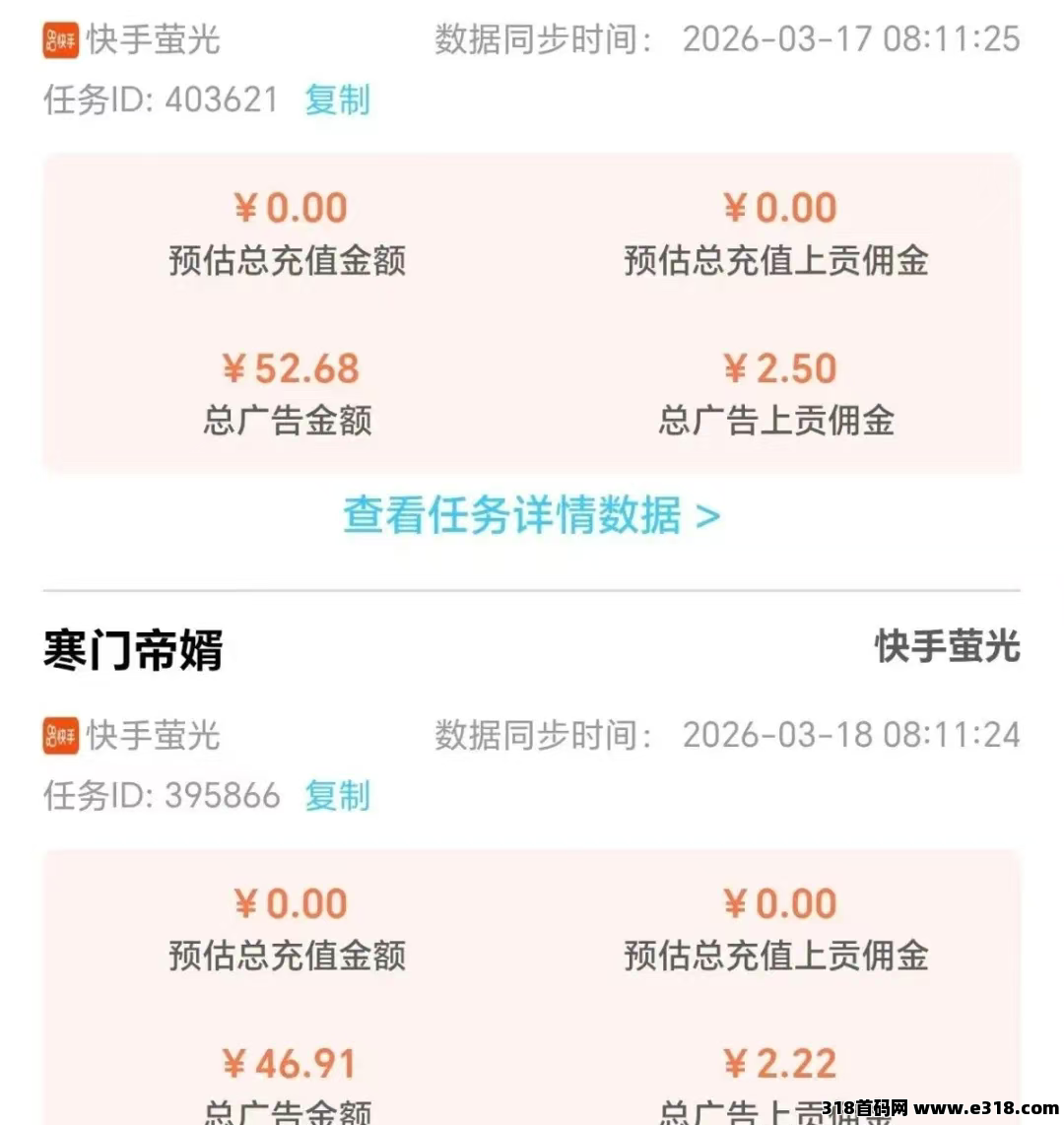Click the ¥2.22 总广告上贡佣金 value
This screenshot has width=1064, height=1125.
[777, 1062]
